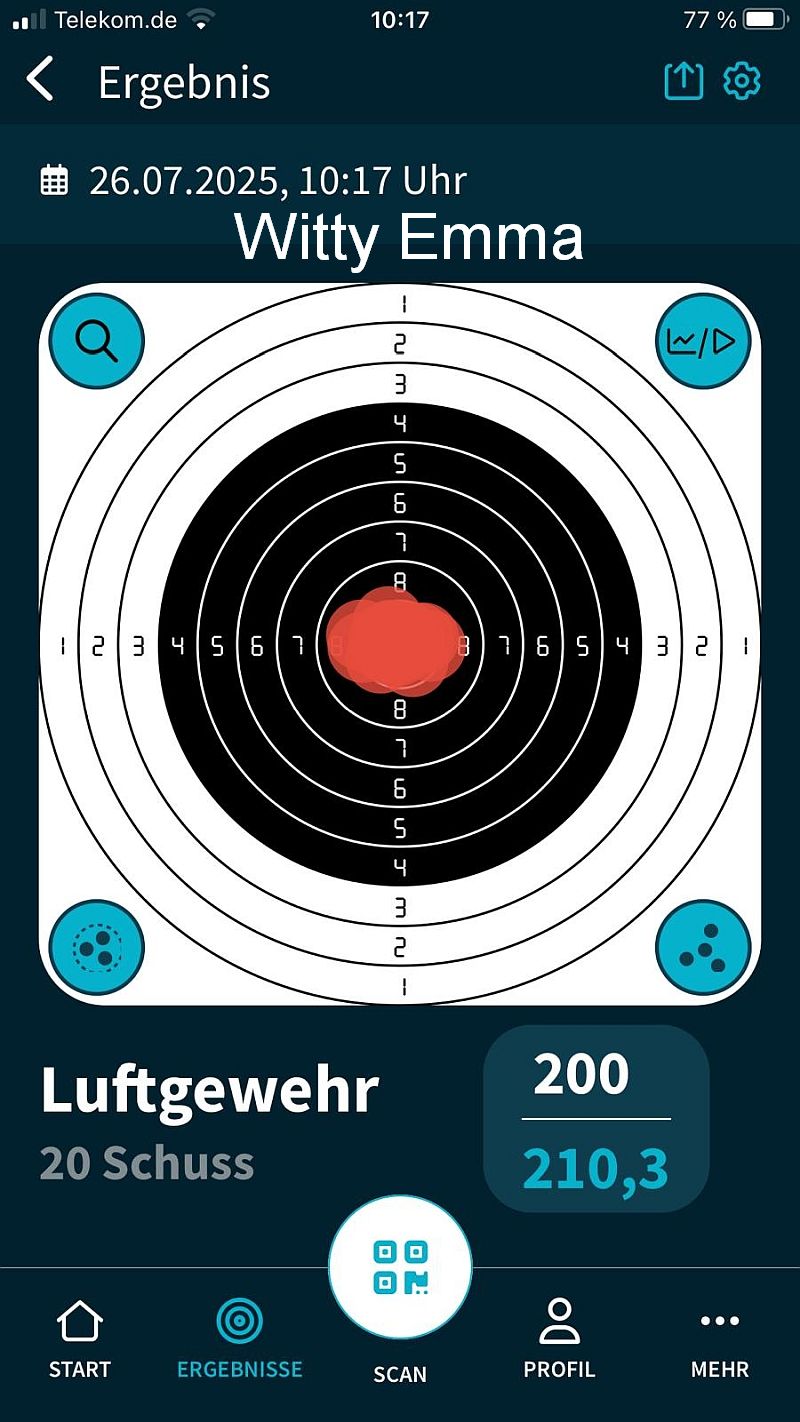Open the Mehr menu tab

pyautogui.click(x=719, y=1340)
